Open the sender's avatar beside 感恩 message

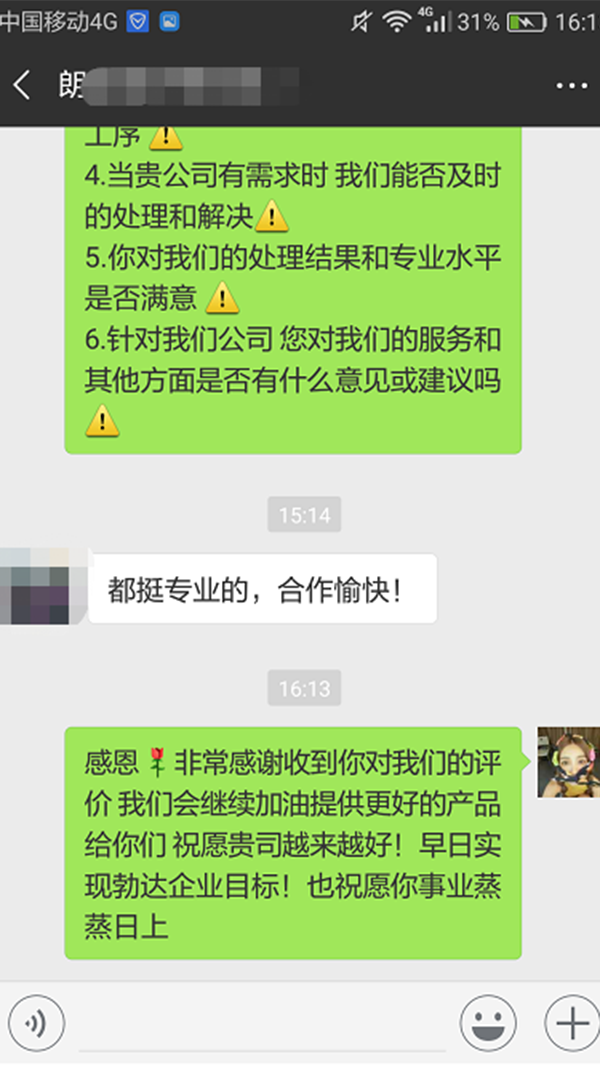pyautogui.click(x=568, y=762)
